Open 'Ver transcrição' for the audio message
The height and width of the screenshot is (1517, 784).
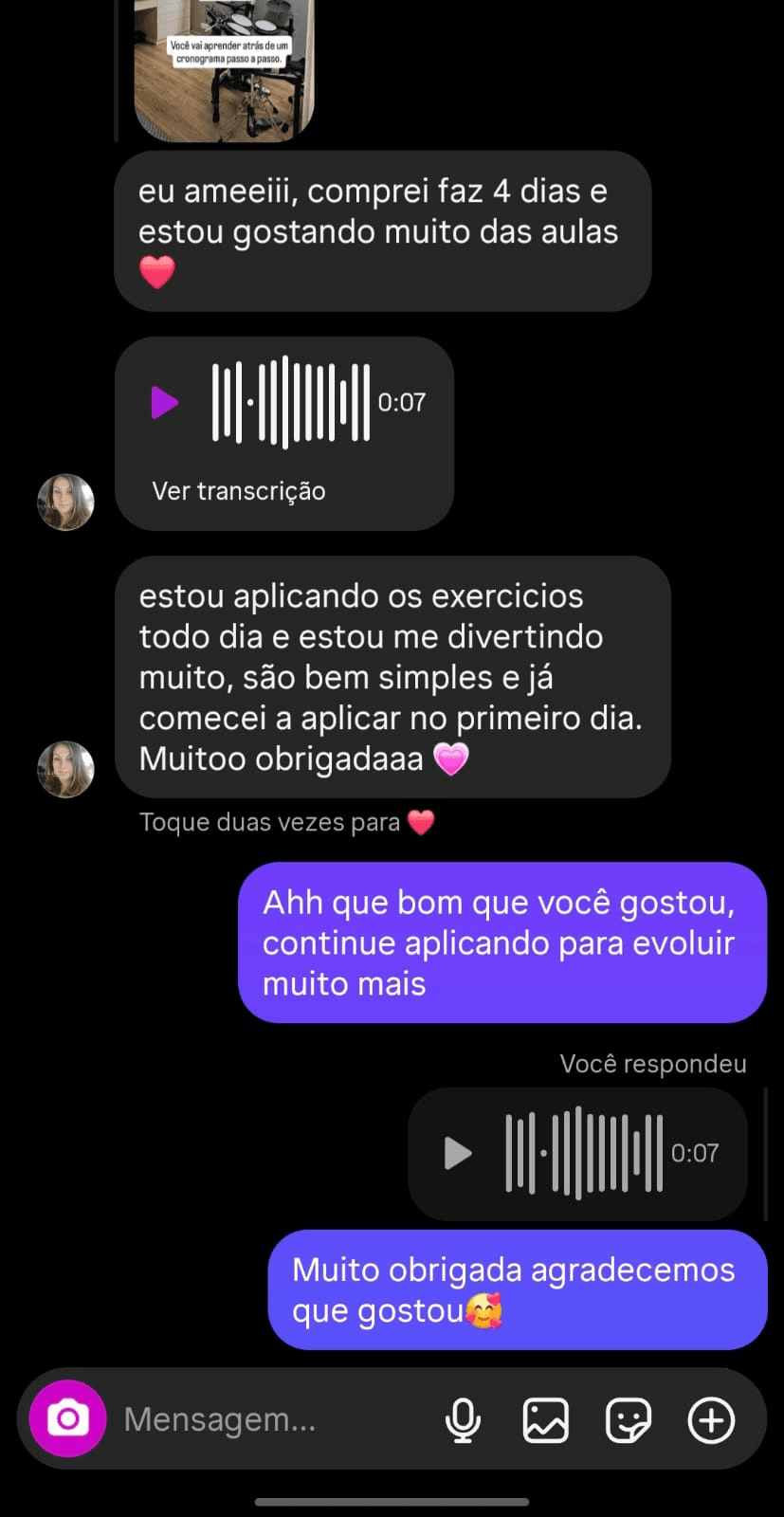pyautogui.click(x=238, y=491)
